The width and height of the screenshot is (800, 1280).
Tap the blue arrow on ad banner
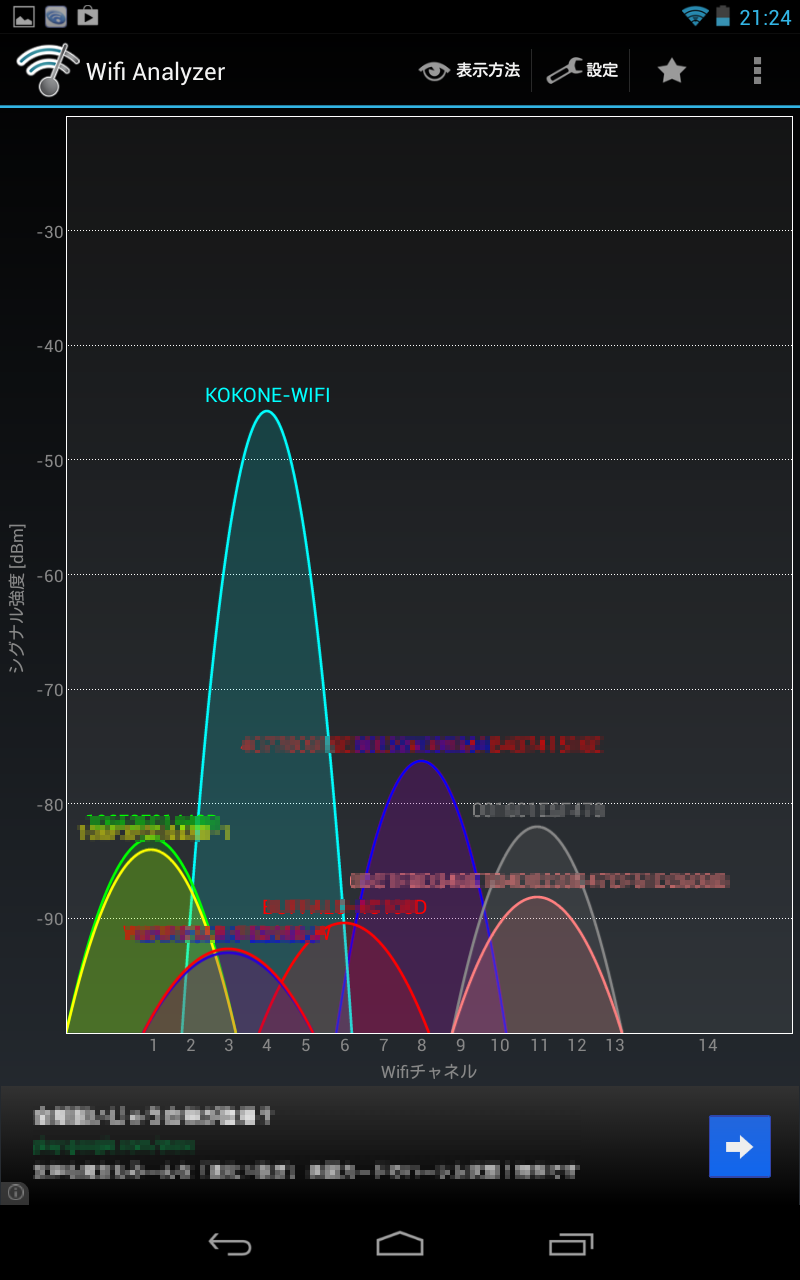click(x=740, y=1146)
